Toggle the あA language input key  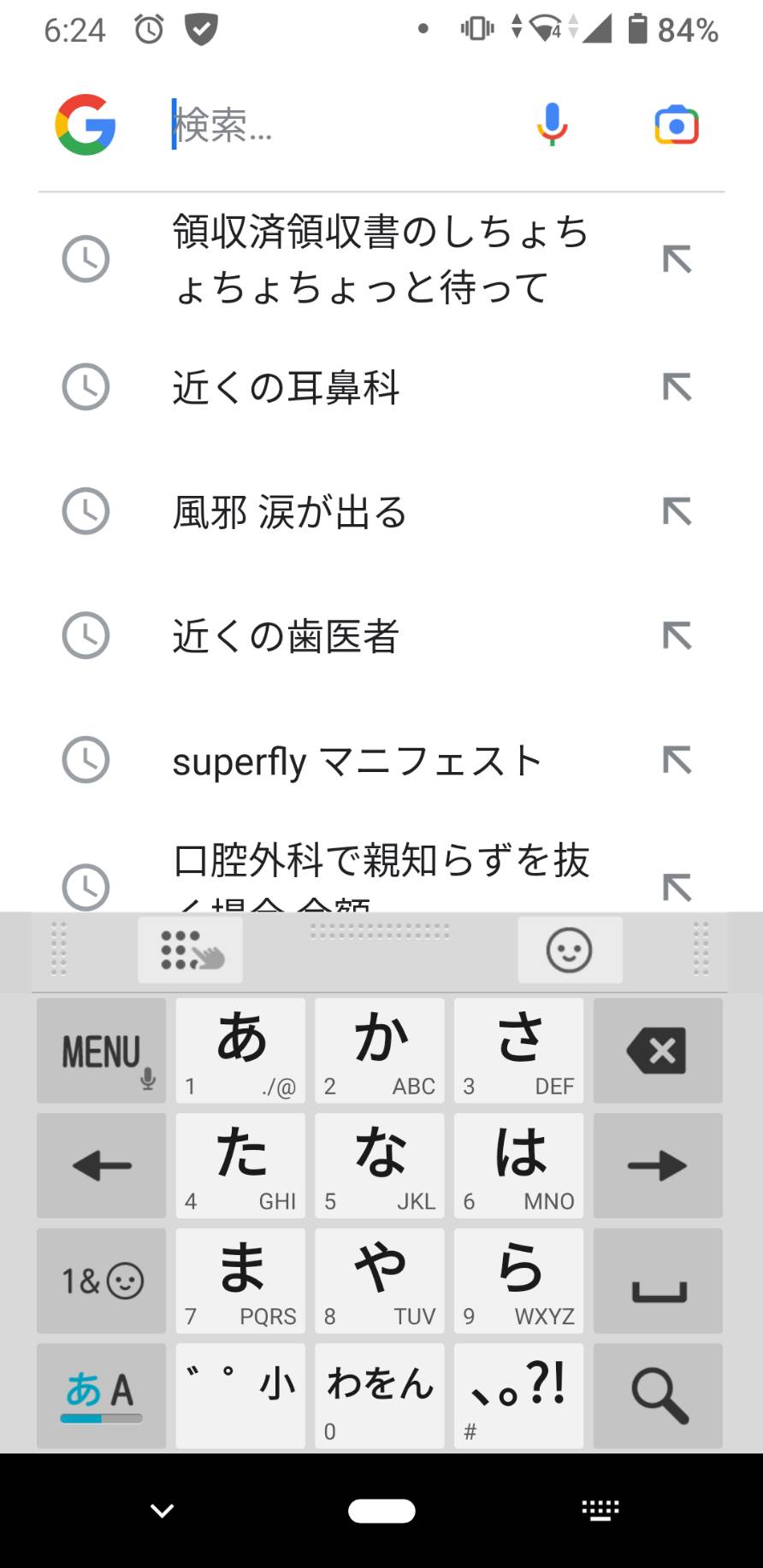coord(100,1395)
